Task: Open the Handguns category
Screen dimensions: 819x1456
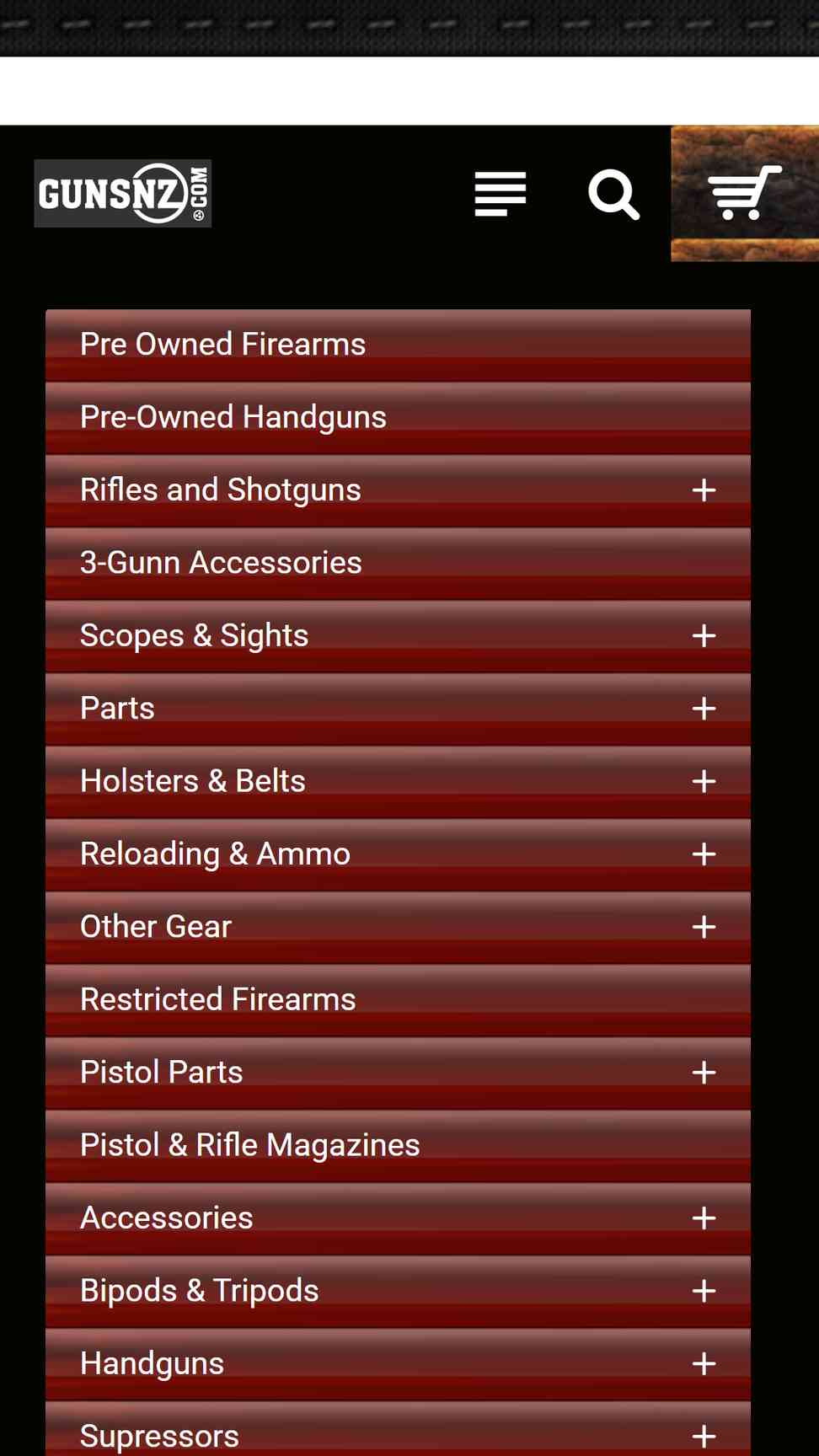Action: click(x=398, y=1364)
